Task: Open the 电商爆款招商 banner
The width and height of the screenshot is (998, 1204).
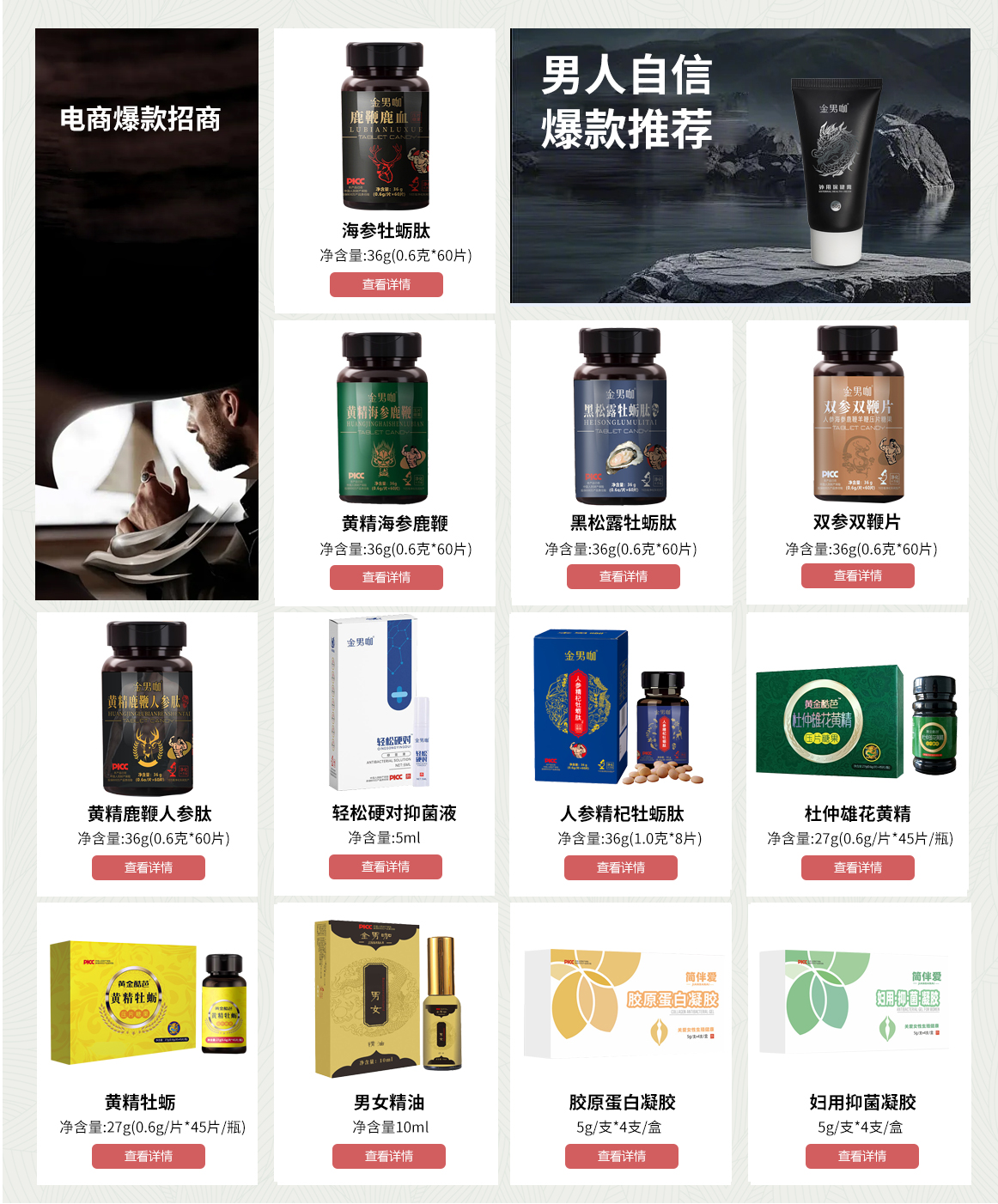Action: (x=147, y=314)
